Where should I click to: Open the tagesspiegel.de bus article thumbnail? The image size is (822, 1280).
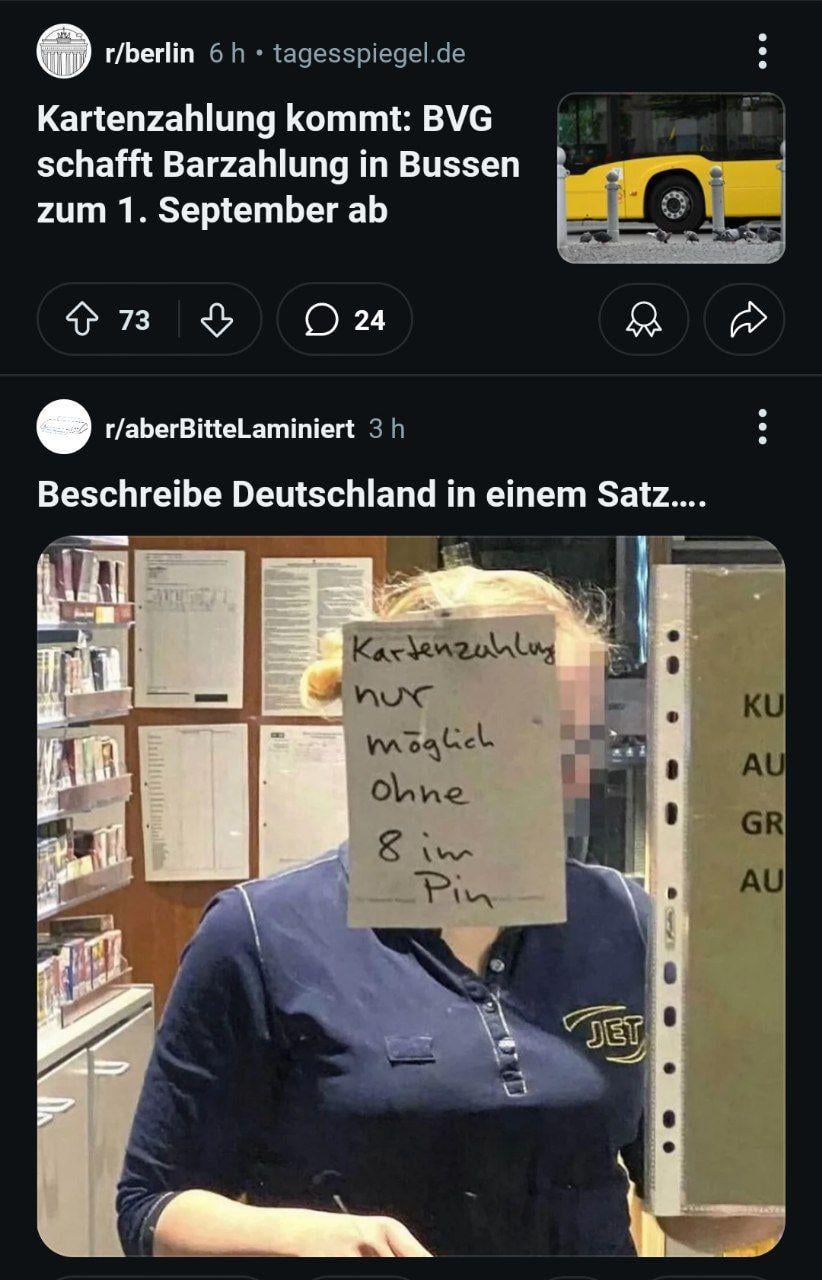coord(671,178)
